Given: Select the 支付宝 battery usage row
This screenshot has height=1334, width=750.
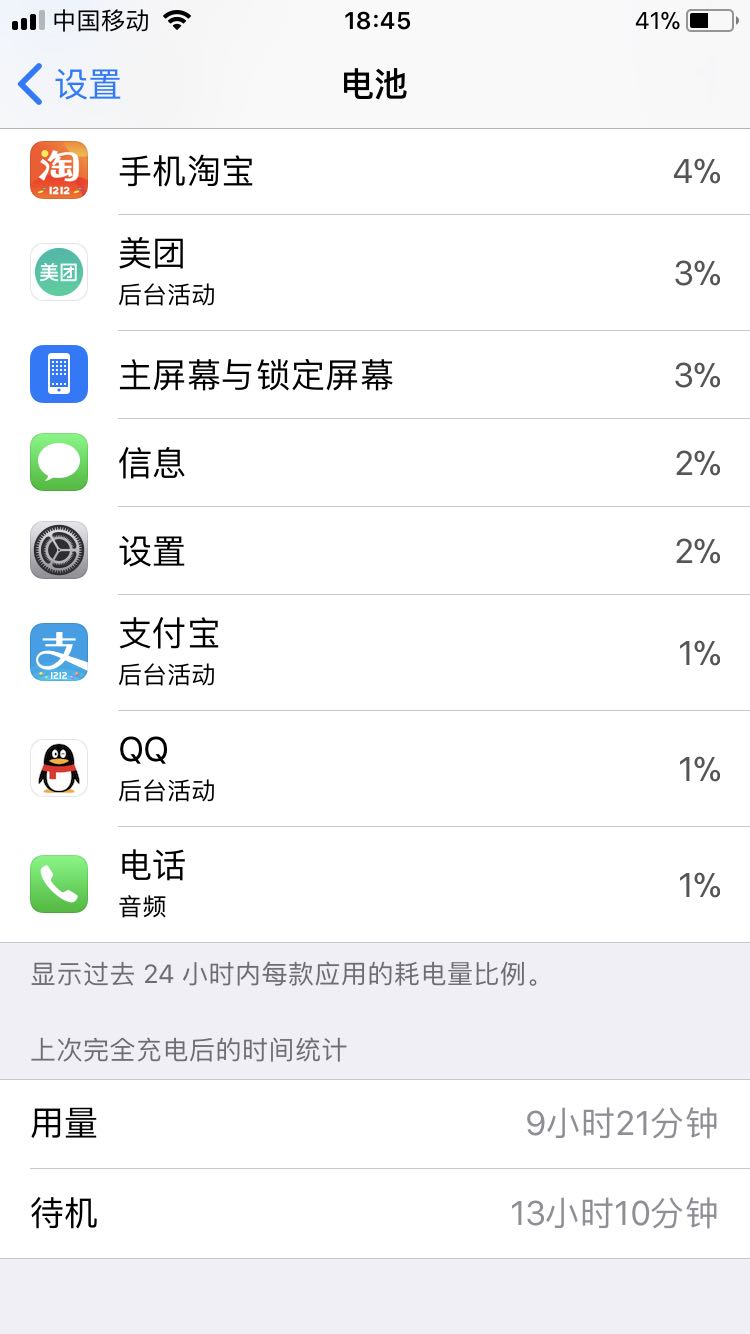Looking at the screenshot, I should (375, 653).
